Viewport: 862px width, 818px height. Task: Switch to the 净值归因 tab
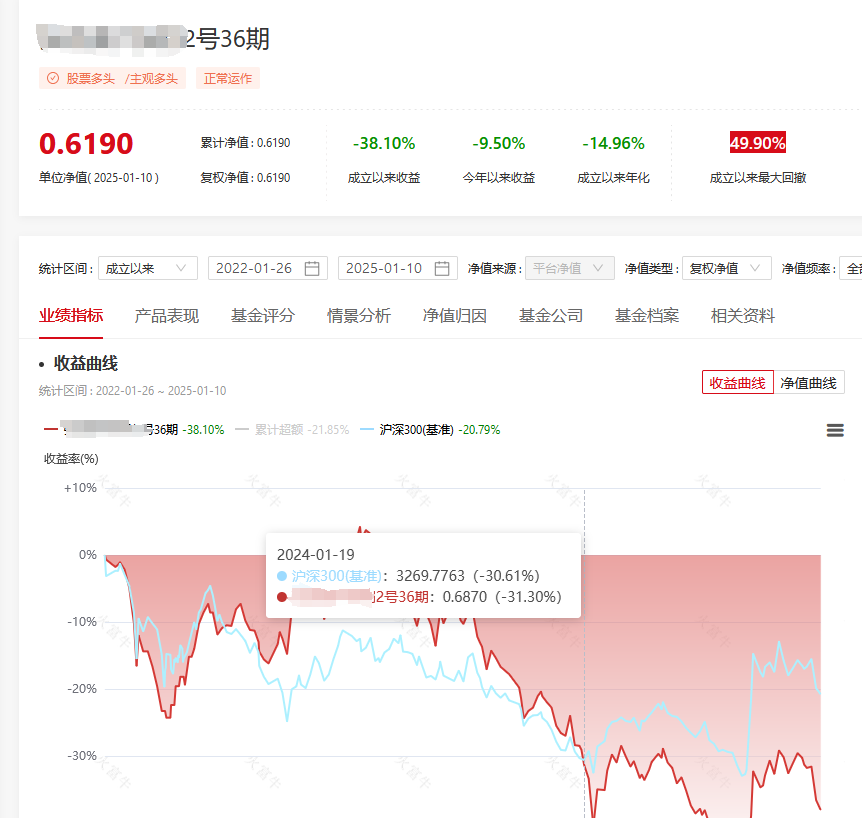tap(455, 316)
